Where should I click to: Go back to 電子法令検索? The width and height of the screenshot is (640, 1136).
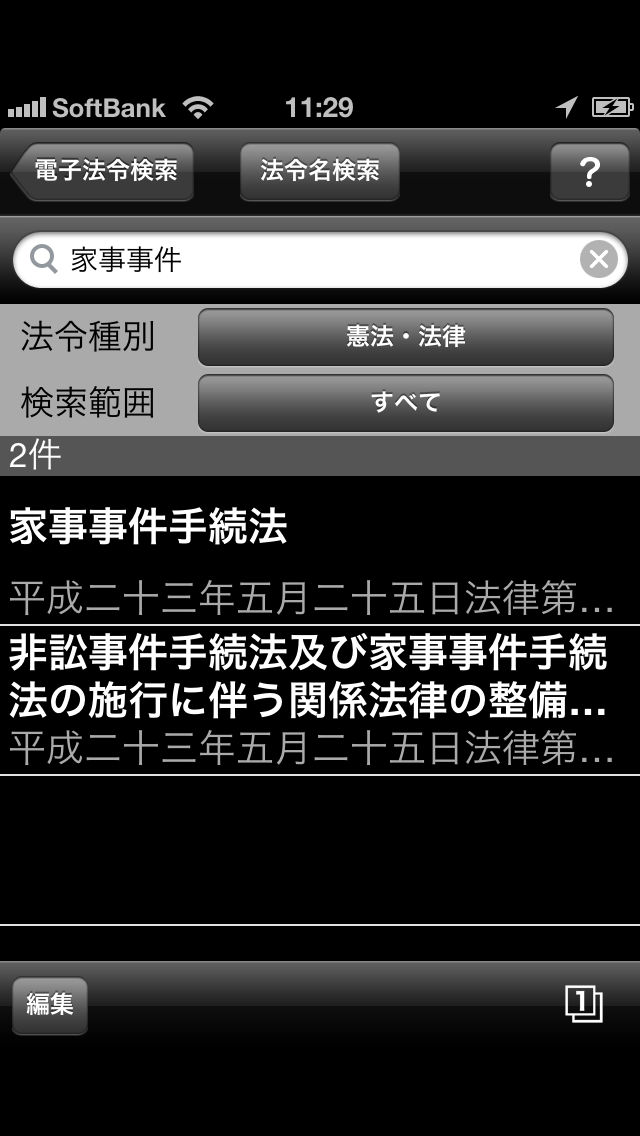tap(103, 172)
